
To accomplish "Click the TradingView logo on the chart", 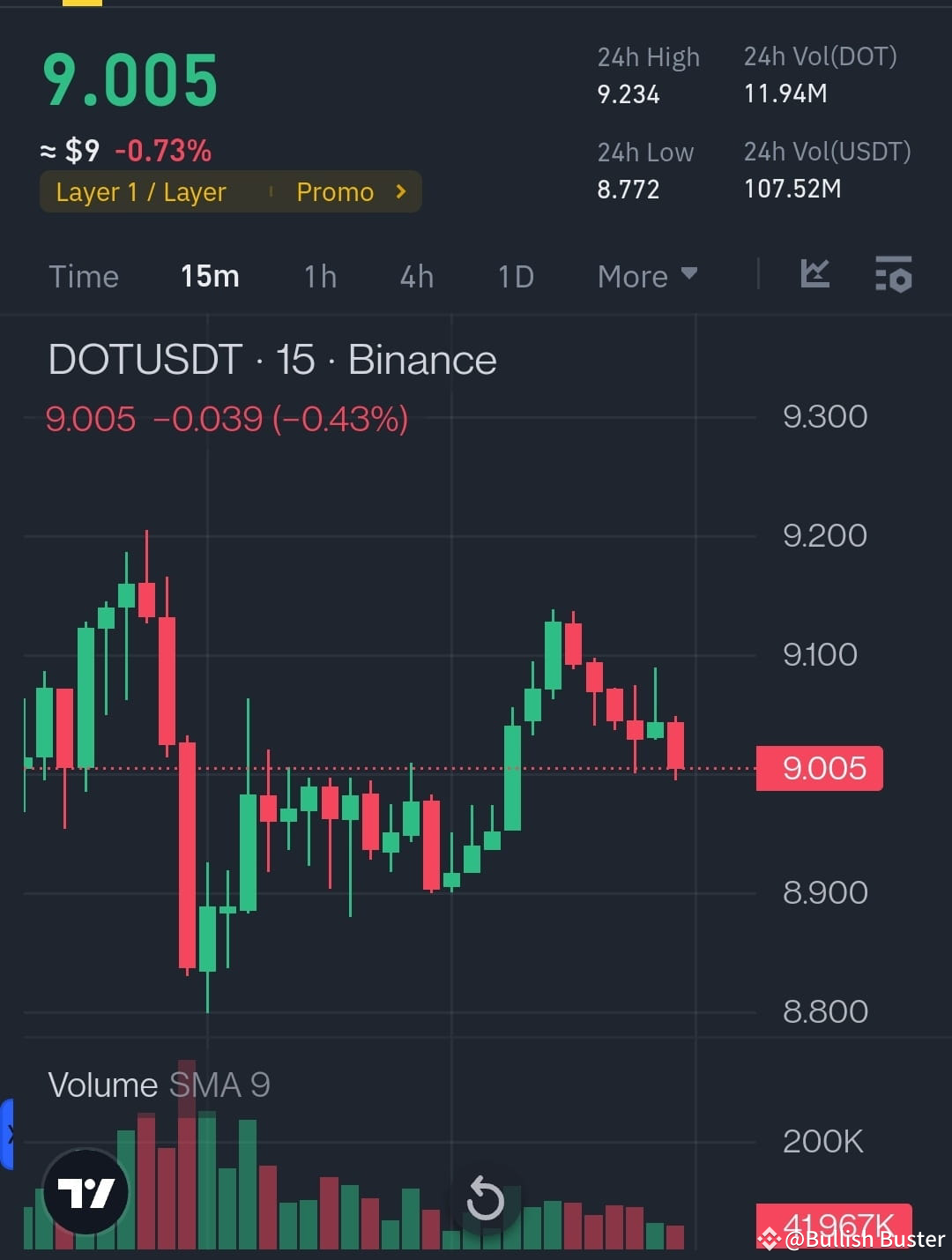I will coord(86,1193).
